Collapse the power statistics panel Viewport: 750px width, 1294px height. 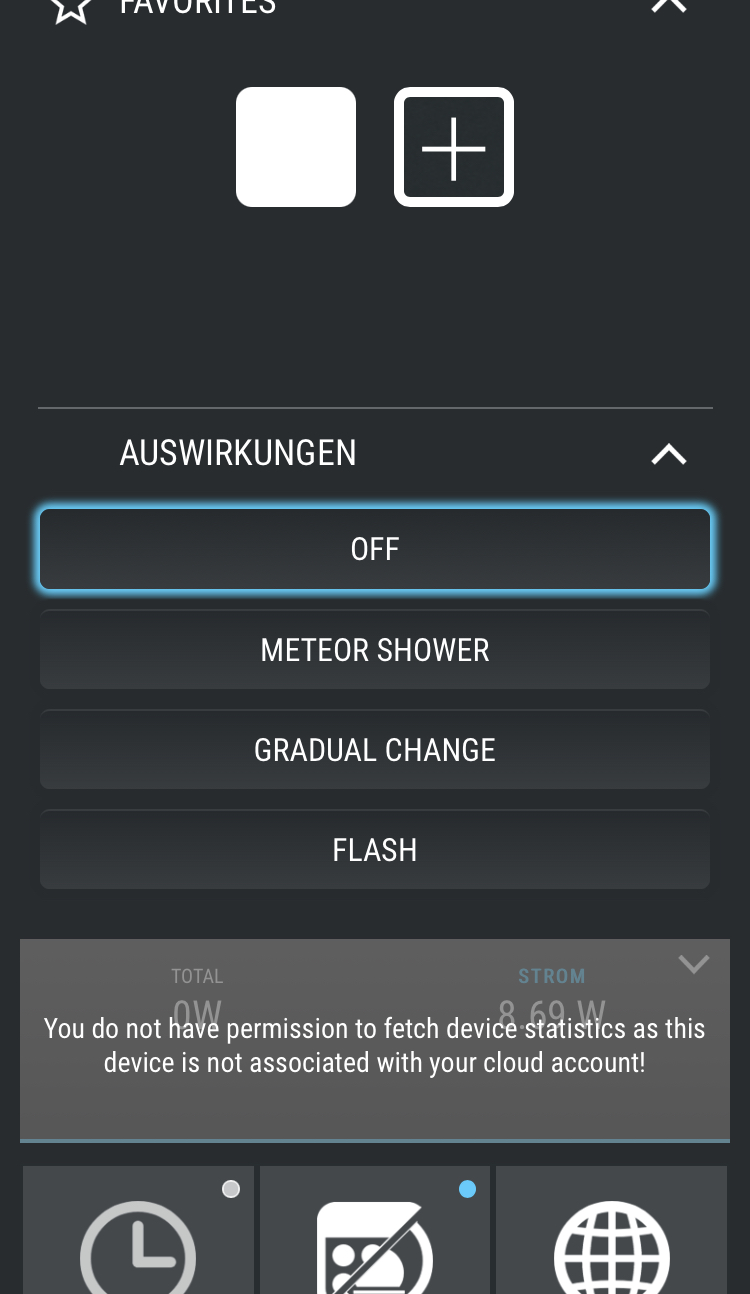[693, 964]
